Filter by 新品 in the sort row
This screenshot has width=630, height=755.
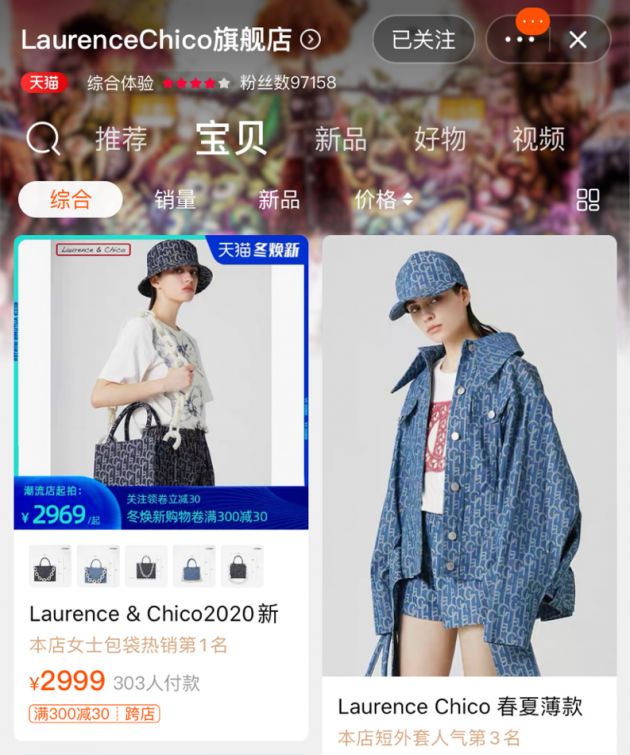(x=279, y=199)
